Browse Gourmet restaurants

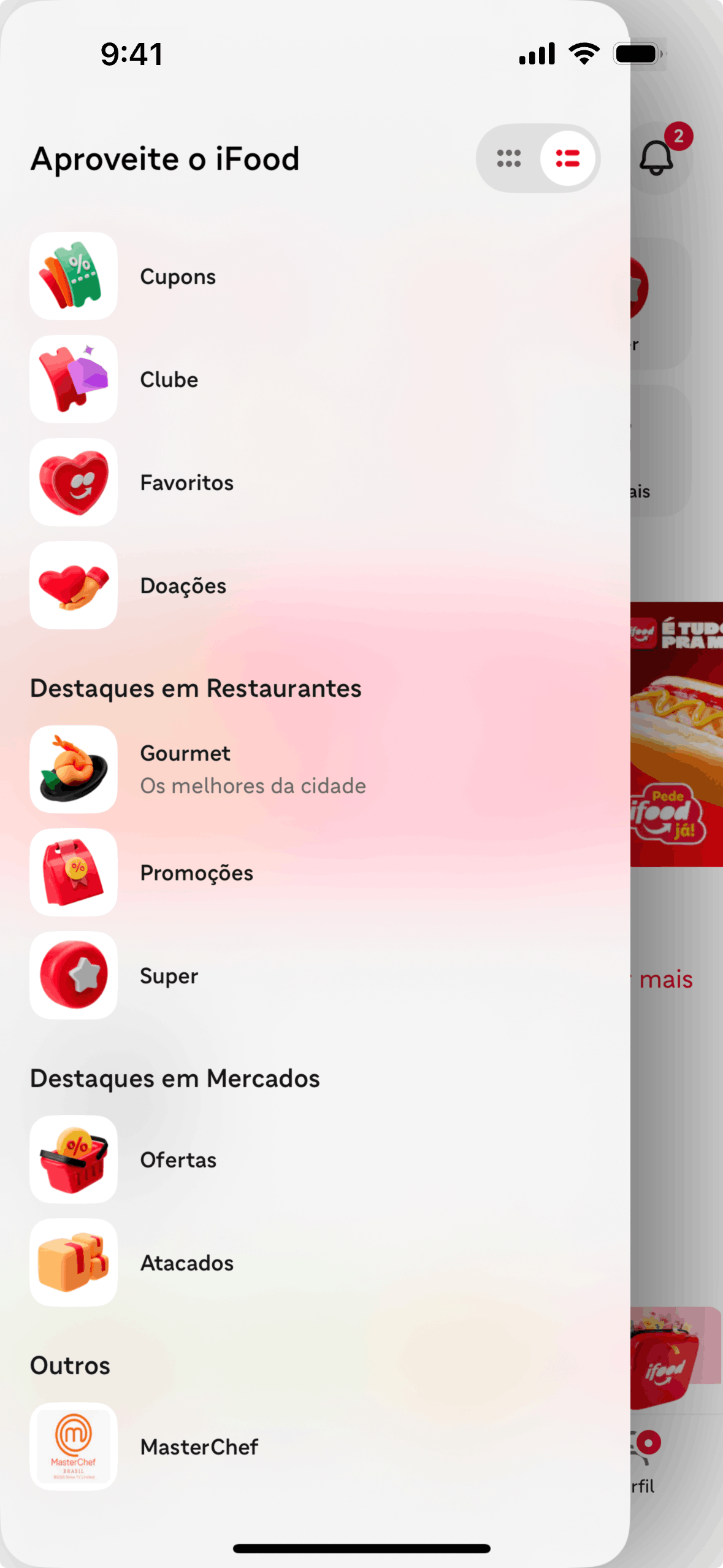pyautogui.click(x=185, y=769)
